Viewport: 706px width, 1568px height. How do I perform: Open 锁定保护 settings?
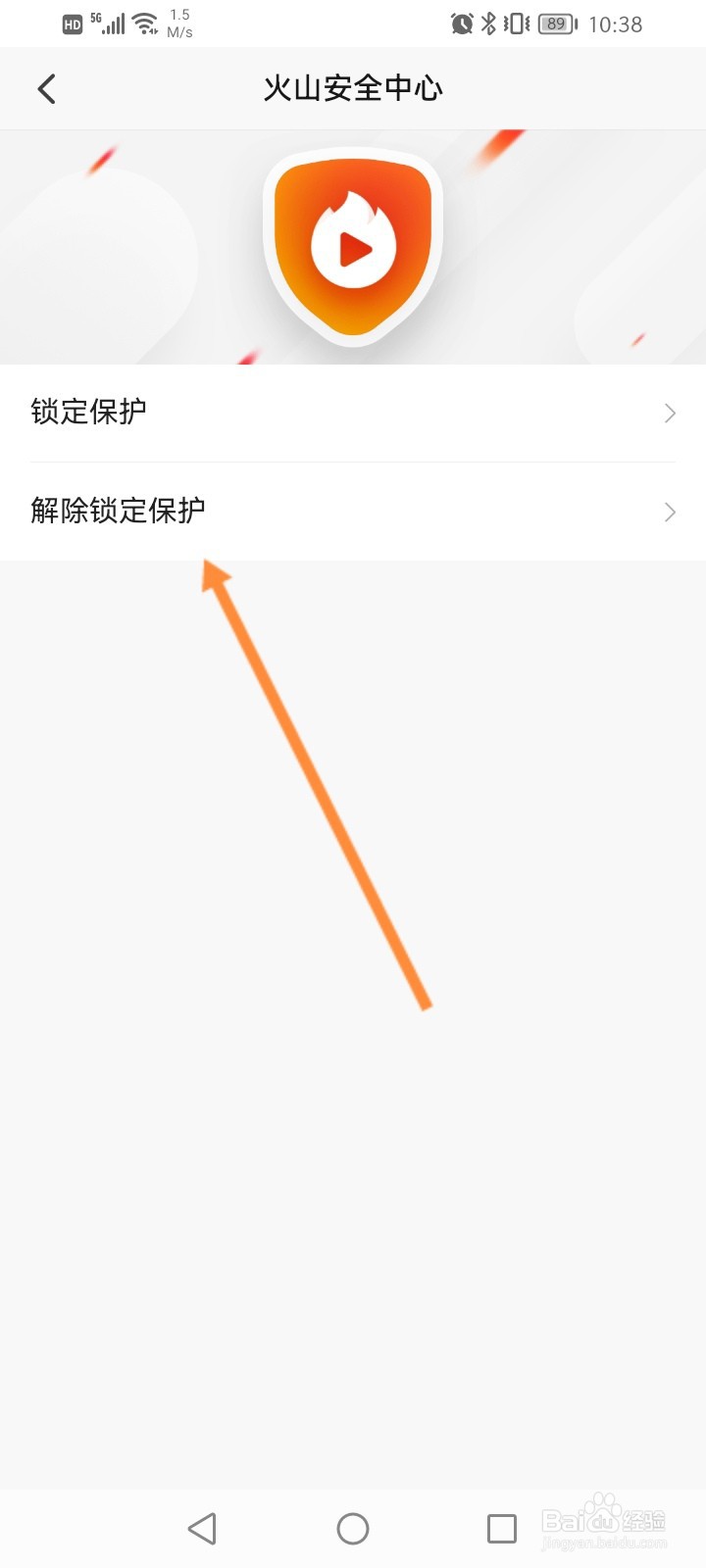click(88, 413)
